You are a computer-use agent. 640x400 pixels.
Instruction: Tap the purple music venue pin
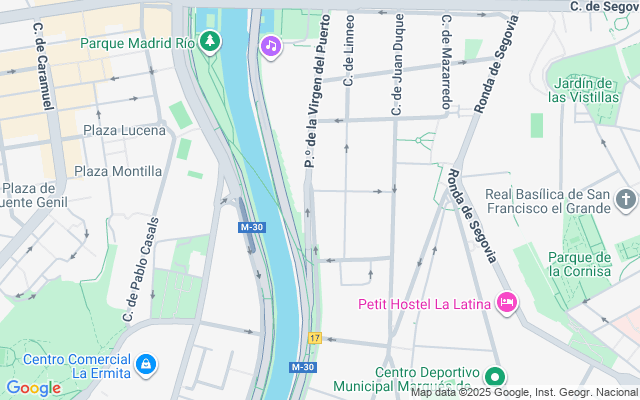tap(270, 45)
